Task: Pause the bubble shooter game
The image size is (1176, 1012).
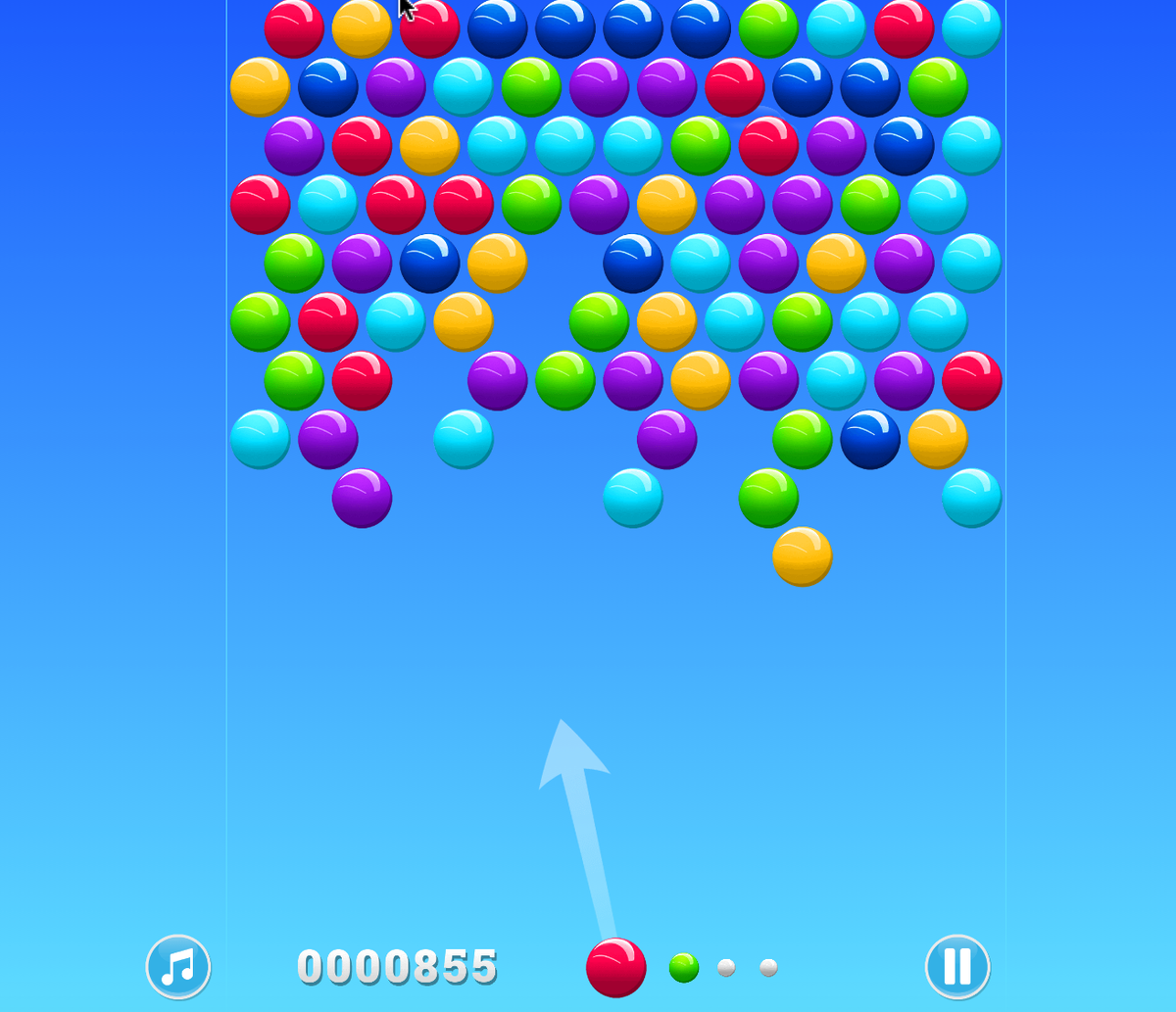Action: pyautogui.click(x=957, y=967)
